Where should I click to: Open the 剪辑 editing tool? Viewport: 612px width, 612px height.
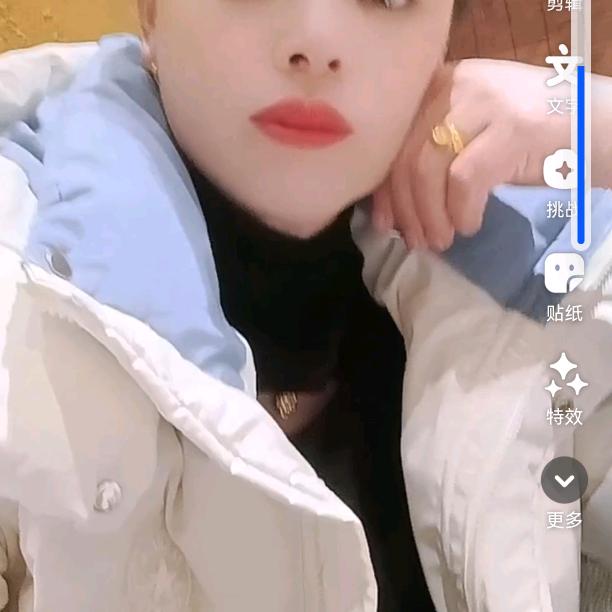point(564,6)
